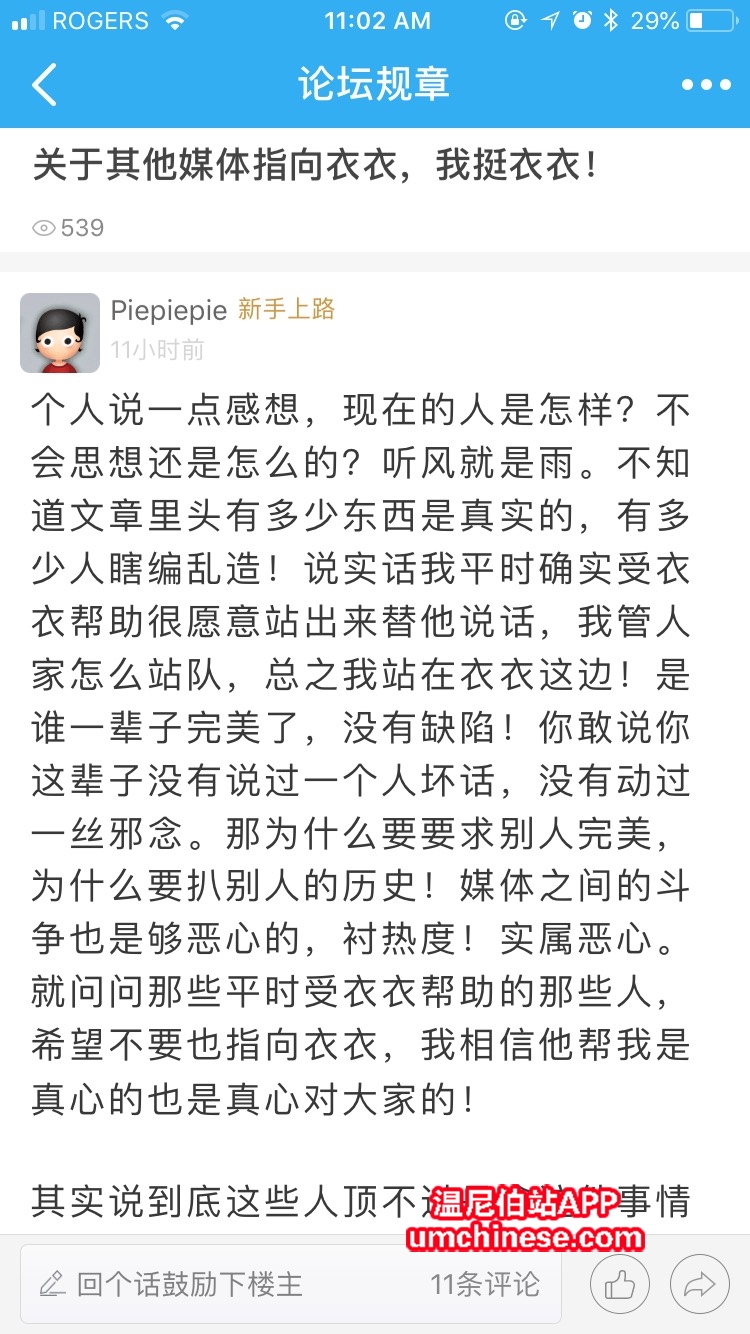Go back using the top-left arrow
Viewport: 750px width, 1334px height.
[45, 85]
